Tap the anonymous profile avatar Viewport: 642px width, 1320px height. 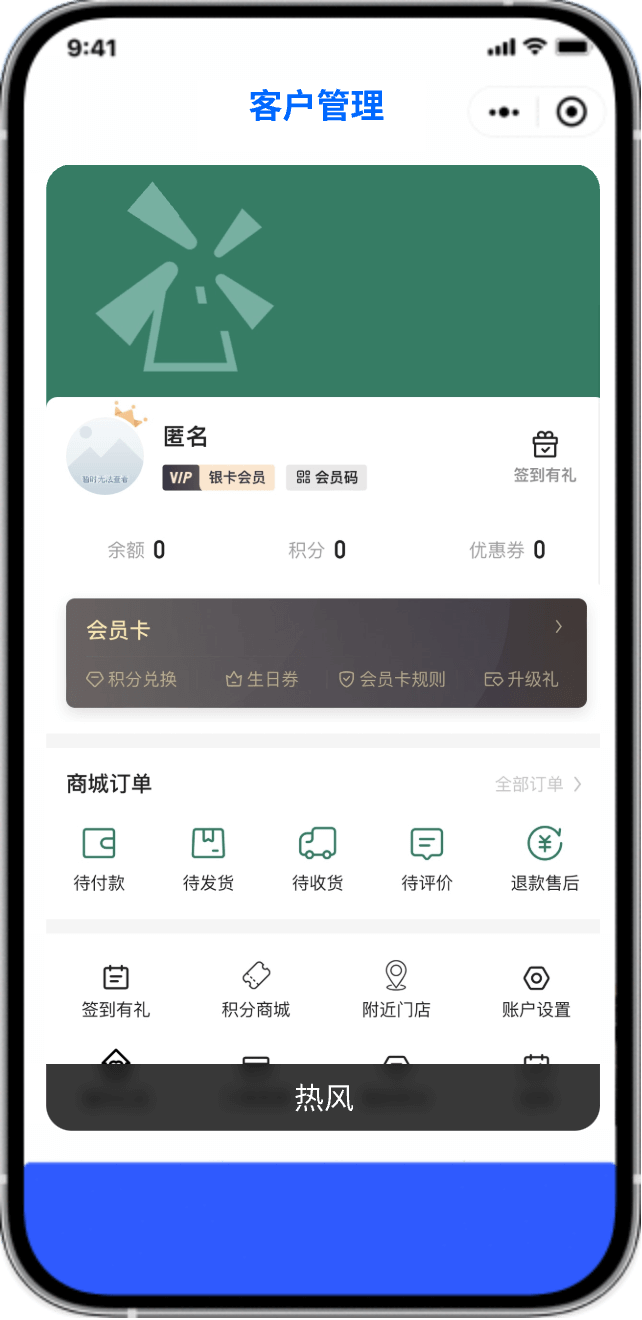click(x=104, y=456)
